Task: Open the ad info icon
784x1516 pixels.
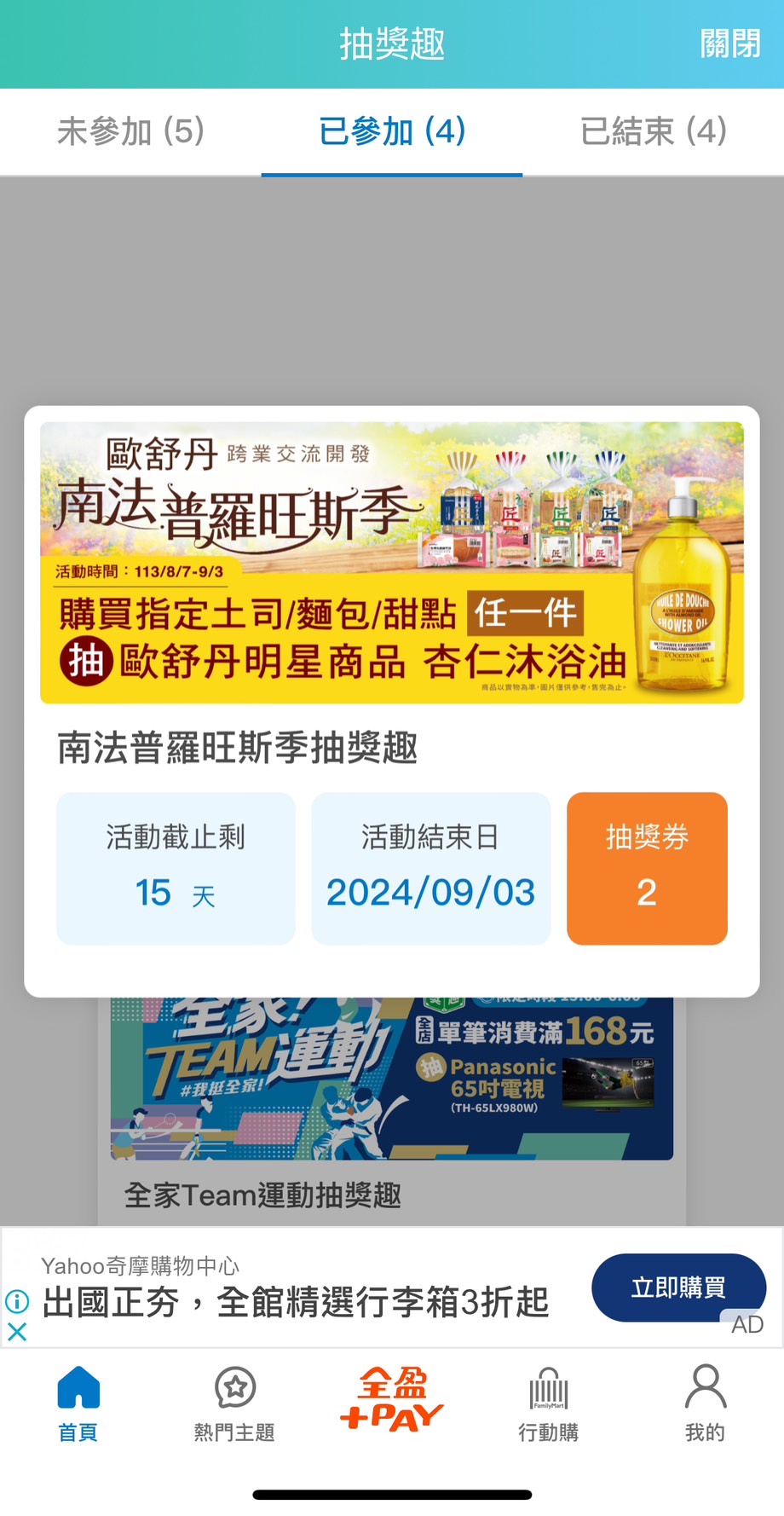Action: point(17,1301)
